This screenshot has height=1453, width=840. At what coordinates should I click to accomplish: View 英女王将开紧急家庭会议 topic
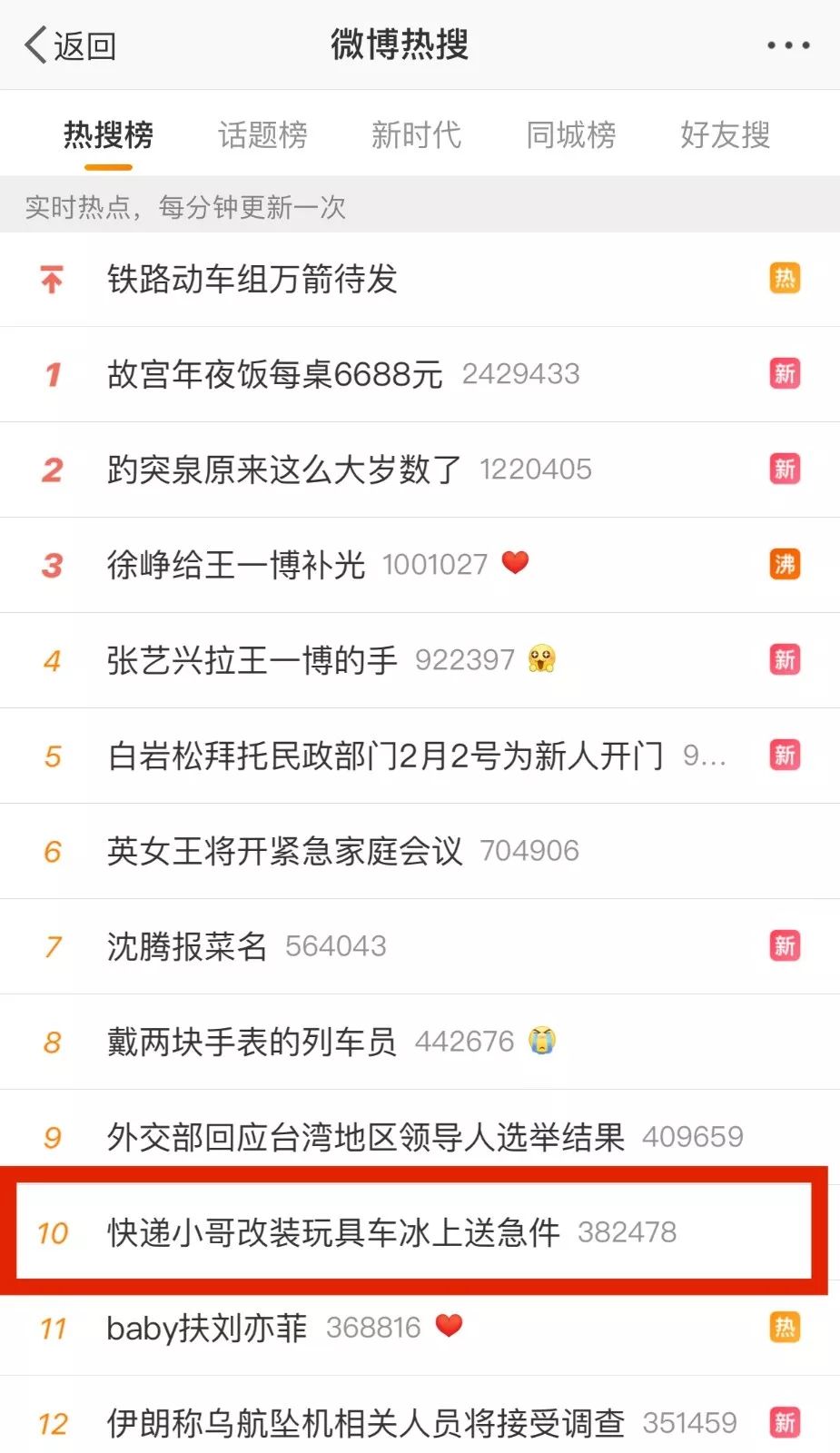coord(284,851)
